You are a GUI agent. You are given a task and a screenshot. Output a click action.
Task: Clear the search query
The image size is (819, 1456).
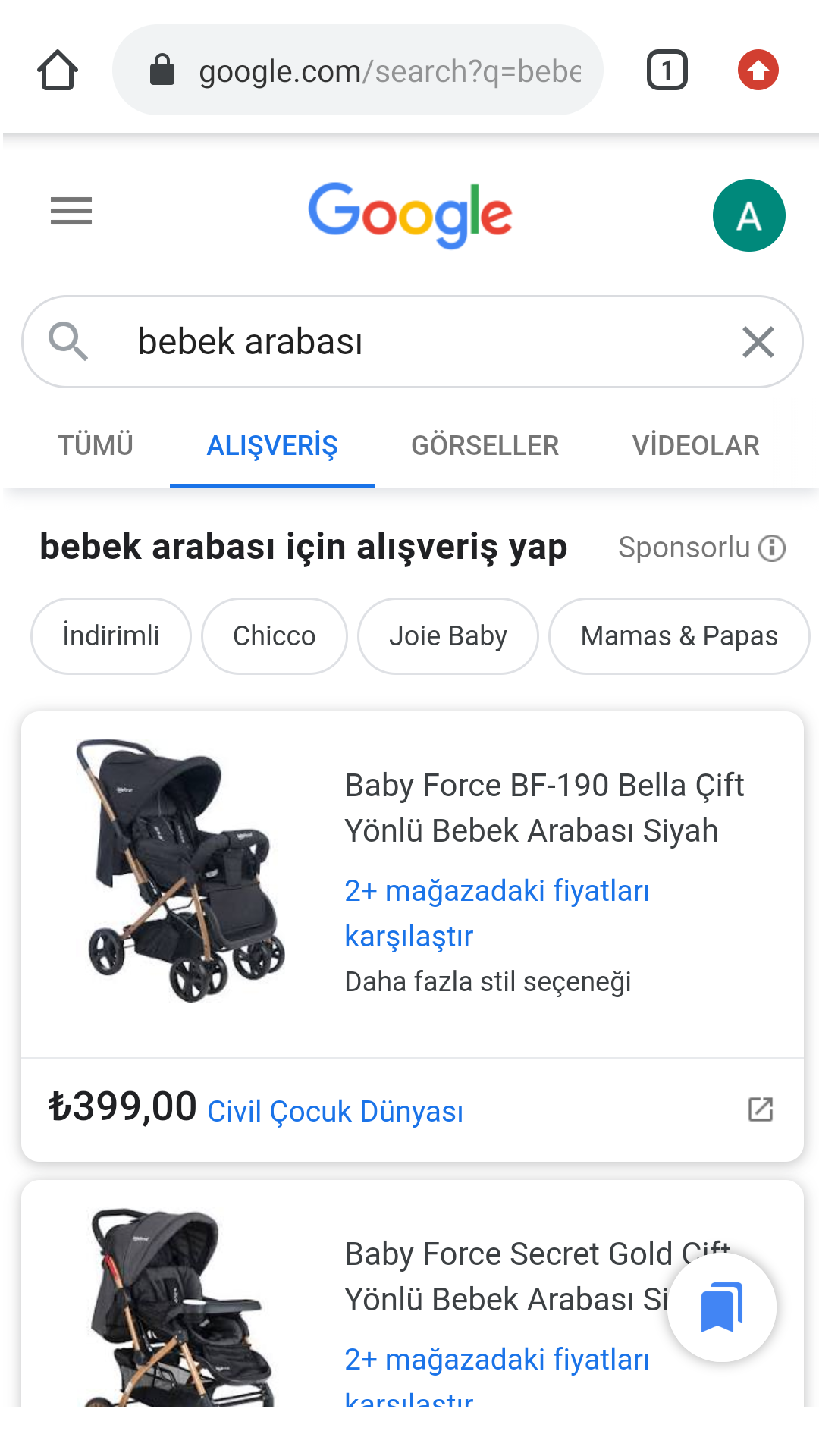click(x=758, y=342)
